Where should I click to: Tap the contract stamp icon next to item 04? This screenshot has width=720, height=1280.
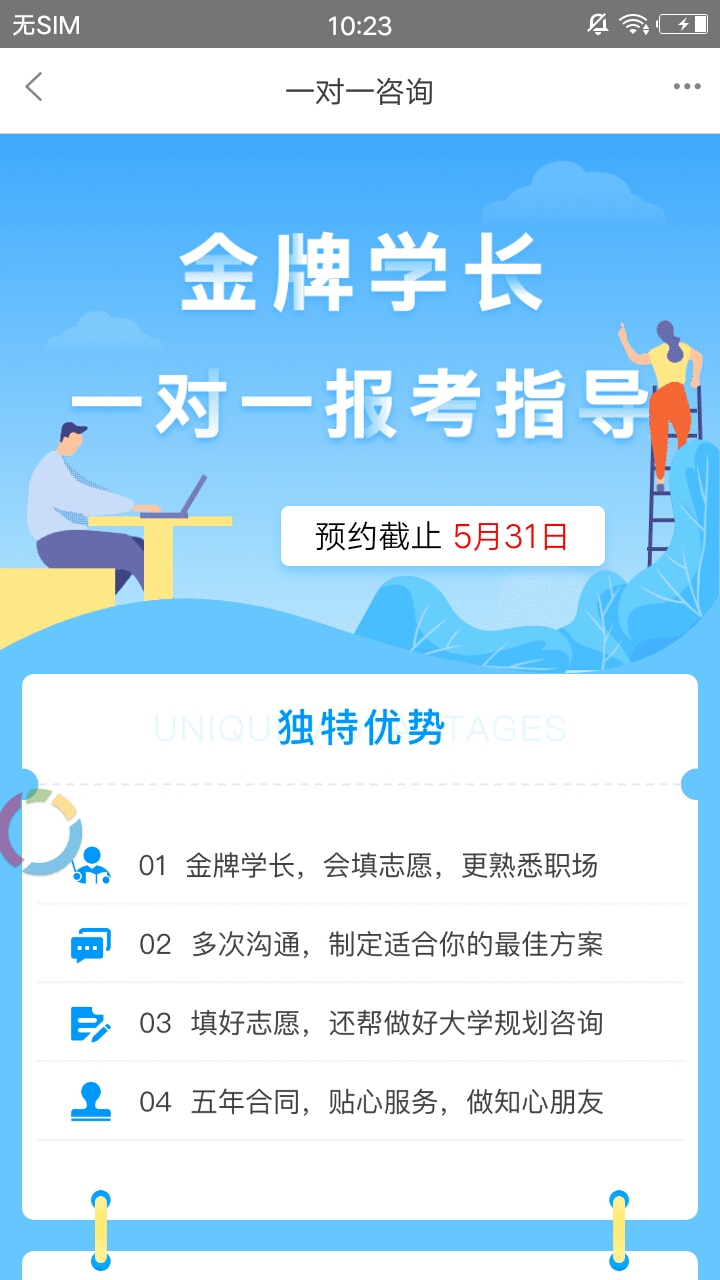91,1101
